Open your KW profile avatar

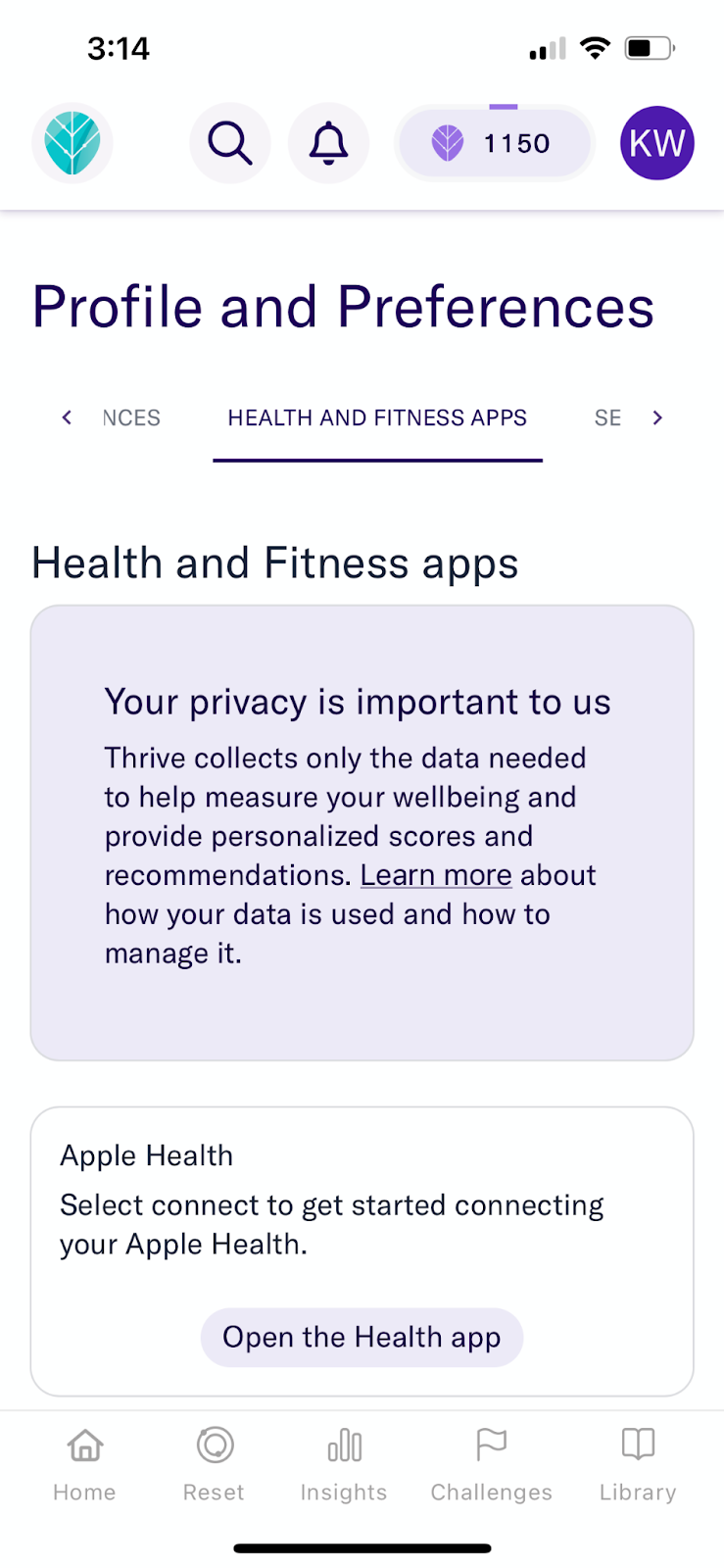[656, 142]
